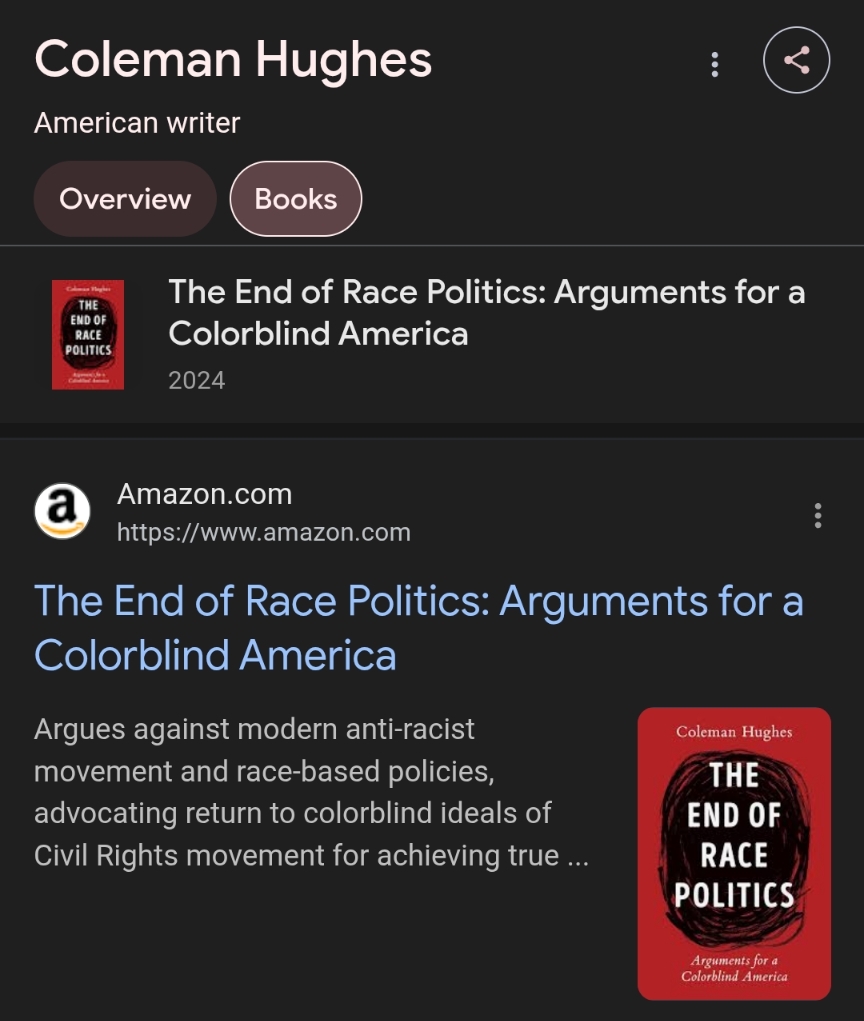864x1021 pixels.
Task: Open more options for the Amazon.com result
Action: (817, 516)
